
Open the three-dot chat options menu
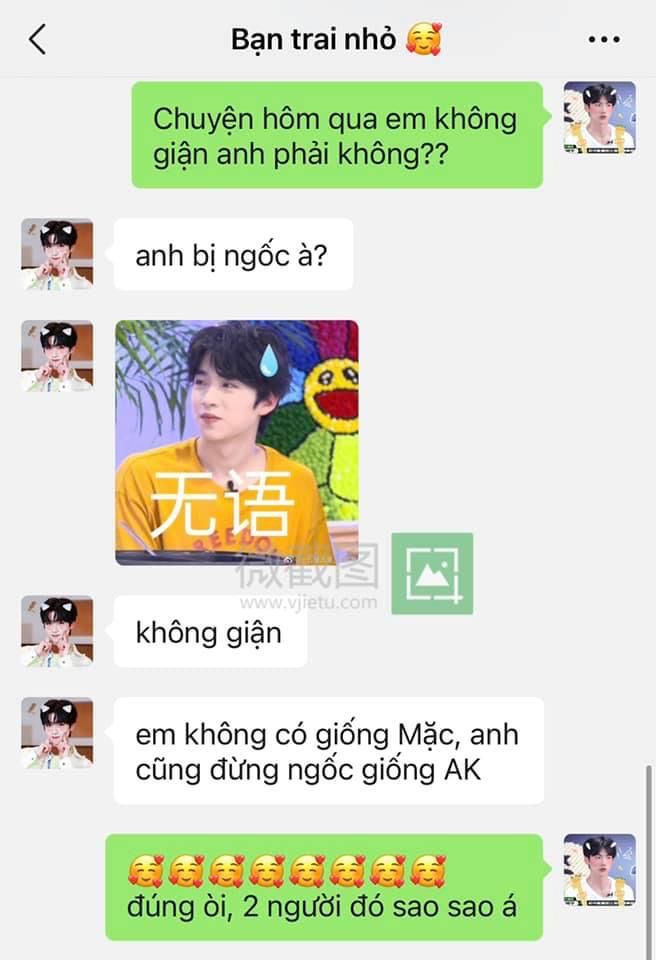click(x=604, y=40)
